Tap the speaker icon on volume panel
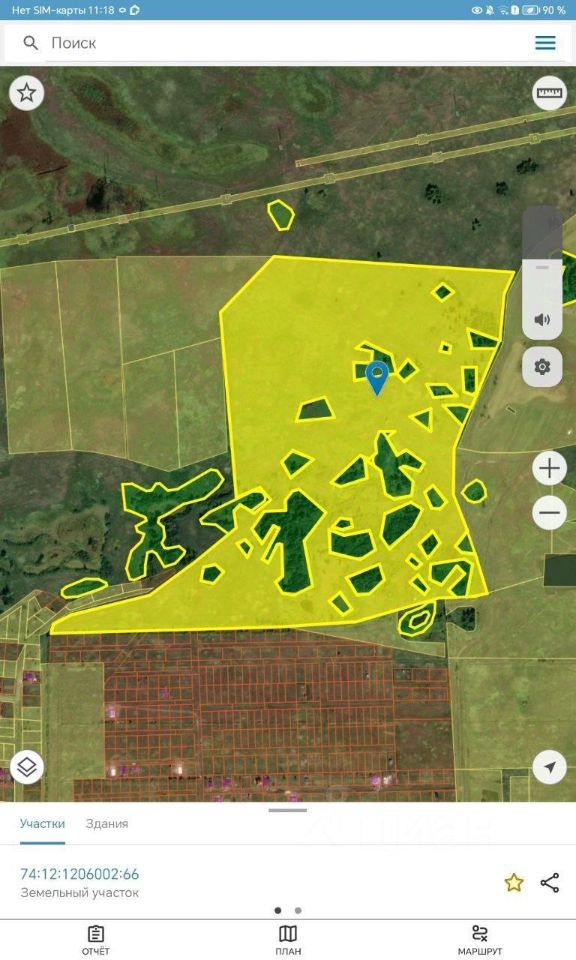This screenshot has width=576, height=960. 542,320
